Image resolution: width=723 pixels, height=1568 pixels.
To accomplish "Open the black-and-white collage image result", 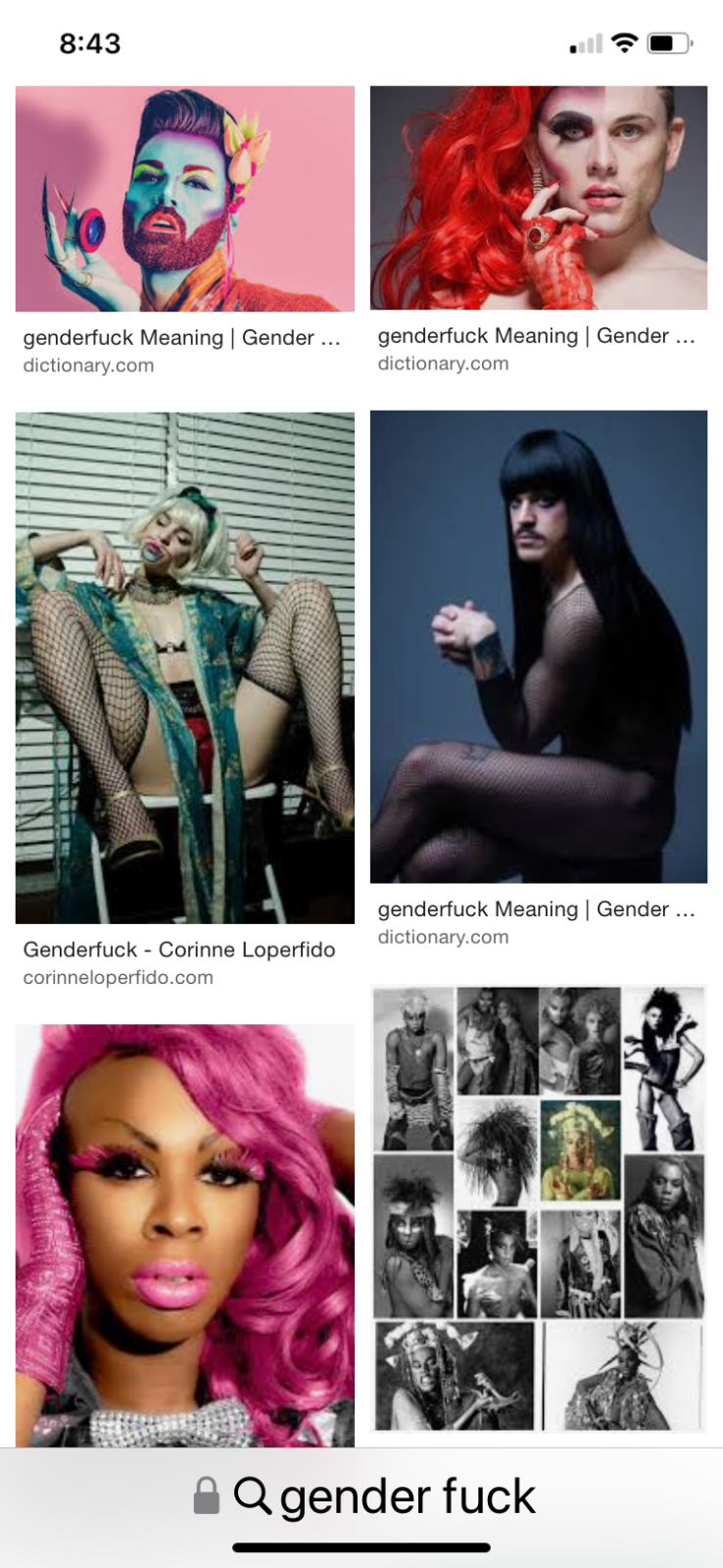I will tap(539, 1209).
